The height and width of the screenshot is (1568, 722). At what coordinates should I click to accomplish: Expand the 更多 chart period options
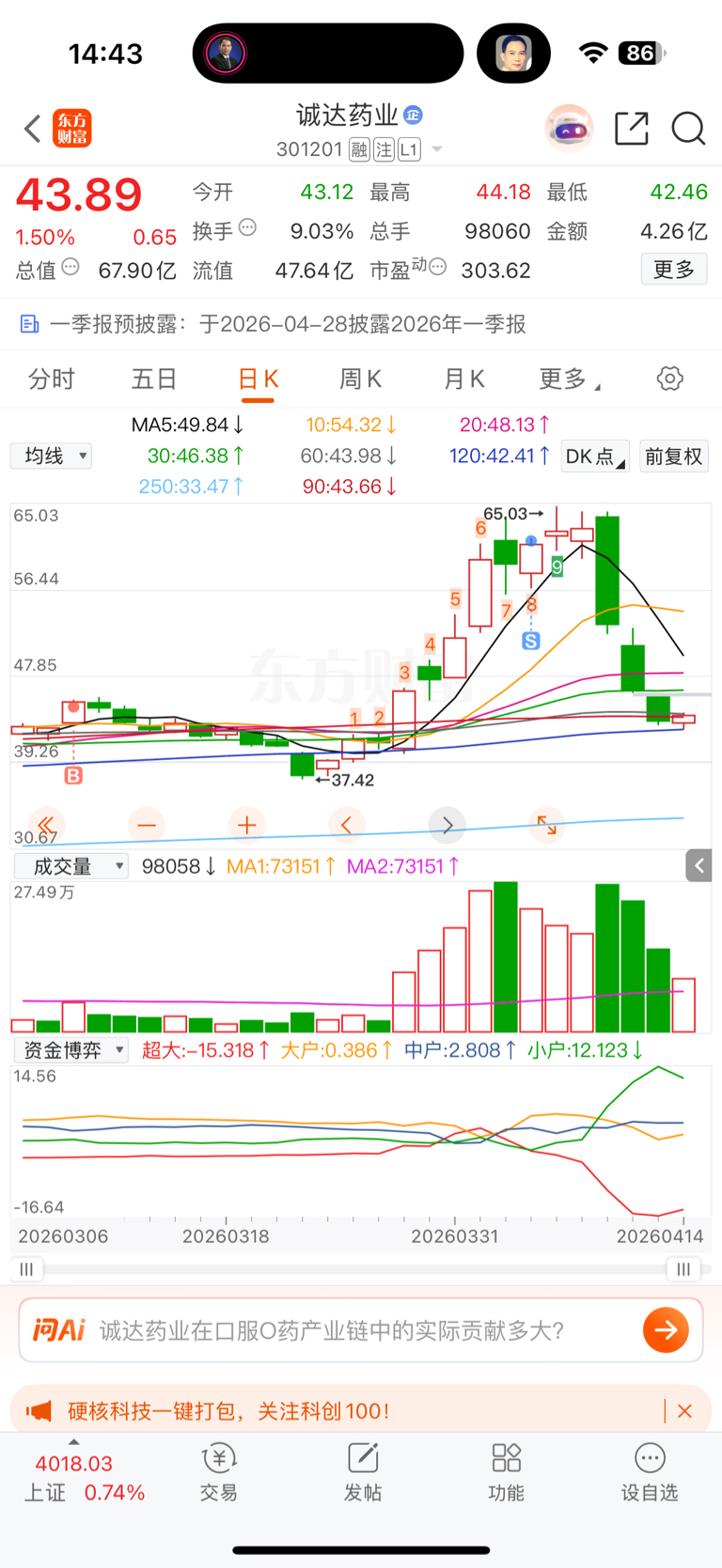[x=568, y=379]
